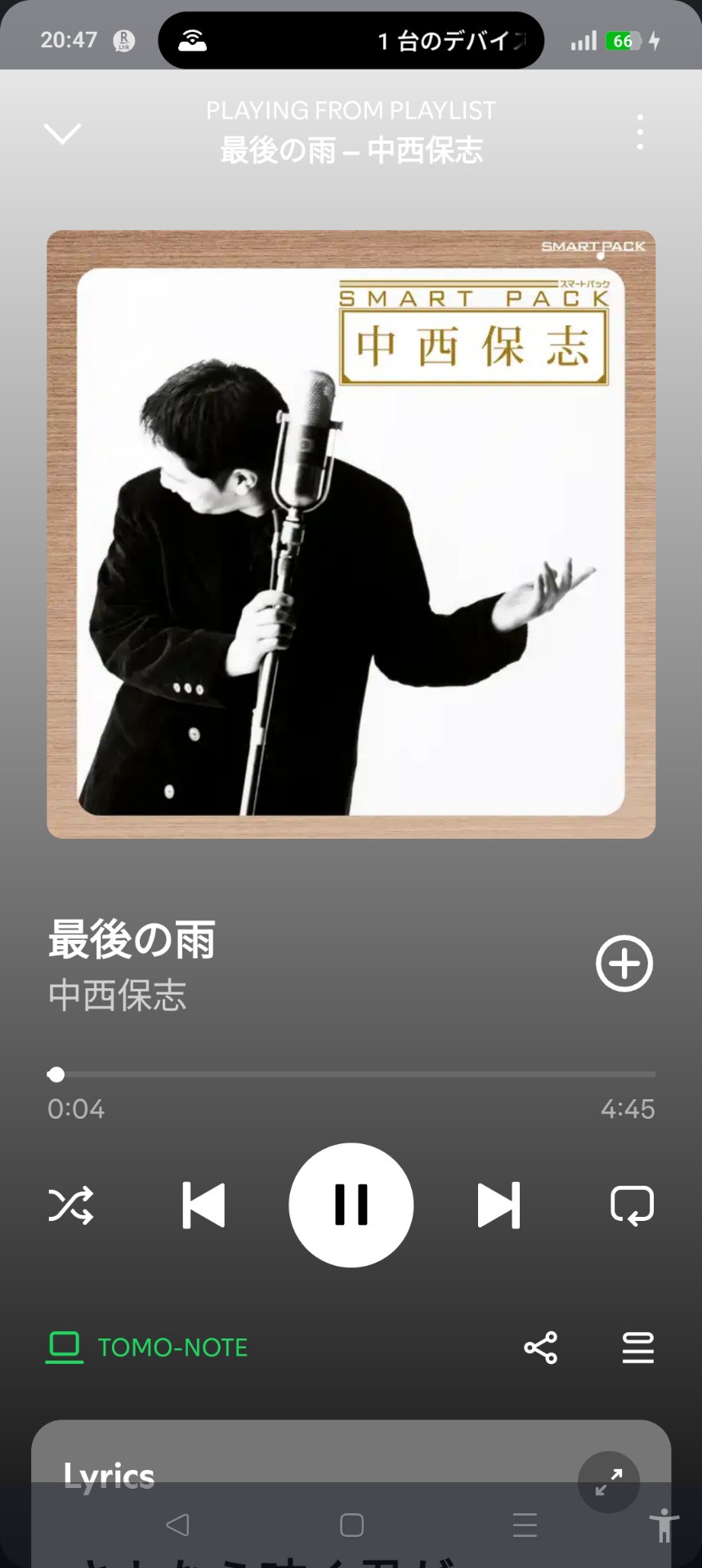This screenshot has height=1568, width=702.
Task: Share this song
Action: pos(541,1347)
